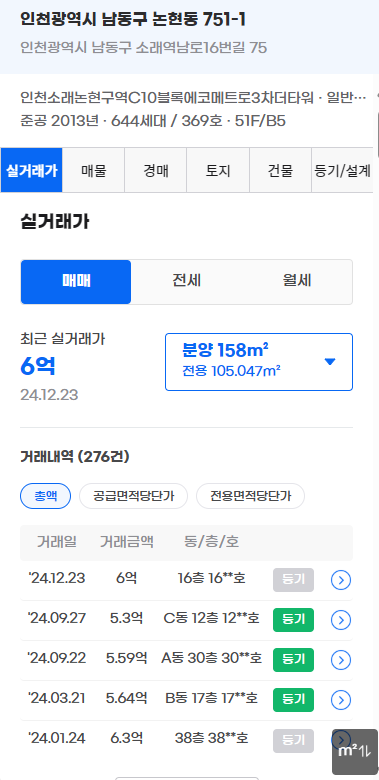
Task: Select 매매 transaction type
Action: pos(76,282)
